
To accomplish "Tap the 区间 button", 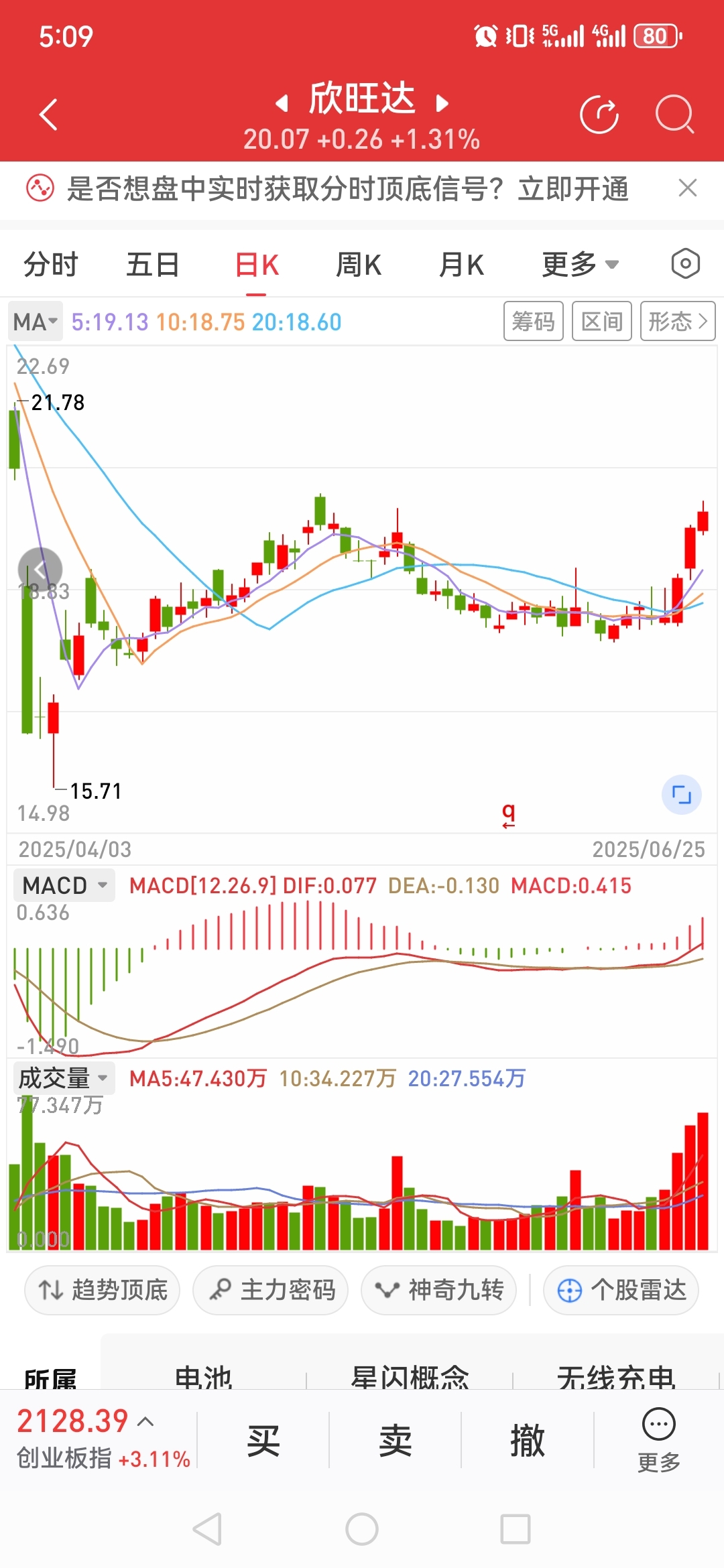I will (601, 322).
